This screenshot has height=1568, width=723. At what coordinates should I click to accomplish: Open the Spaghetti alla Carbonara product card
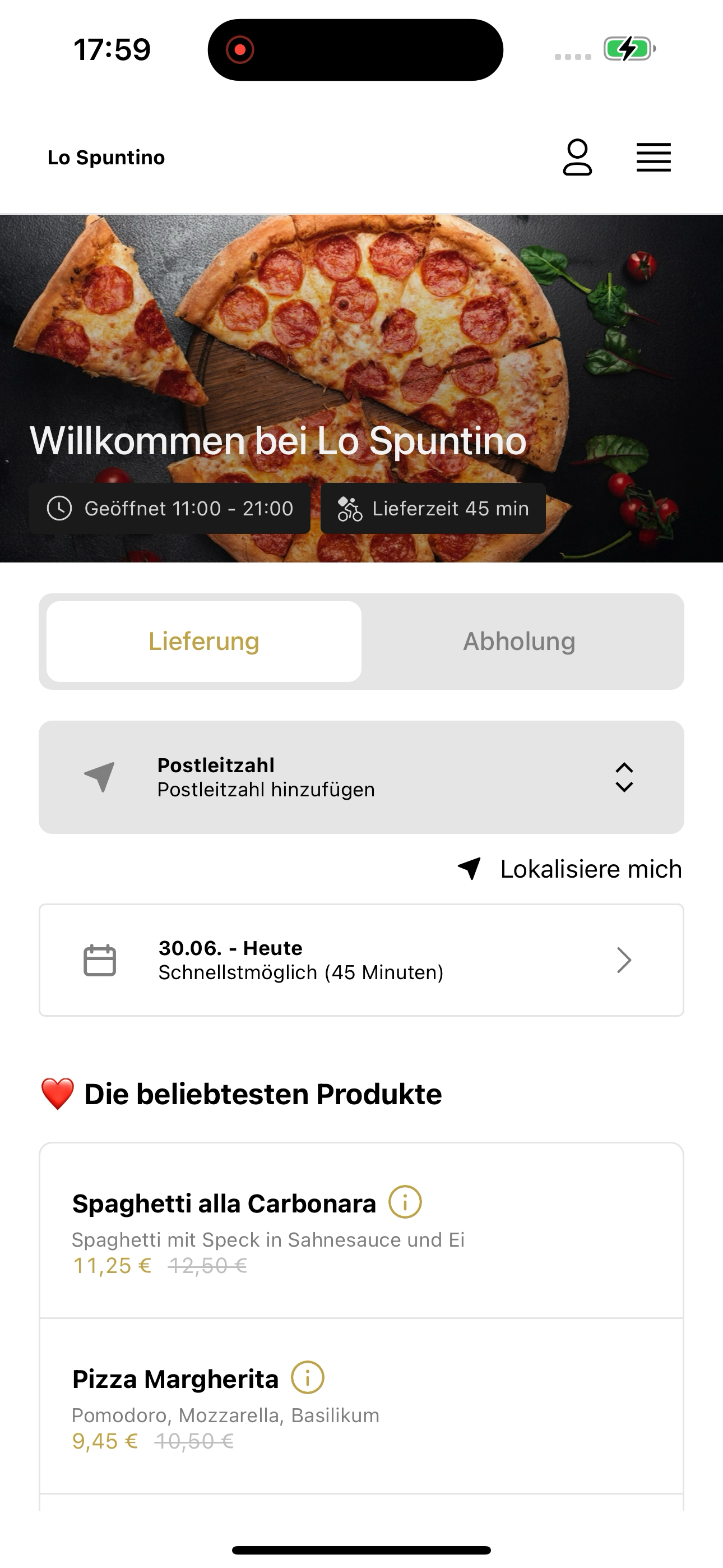point(361,1230)
